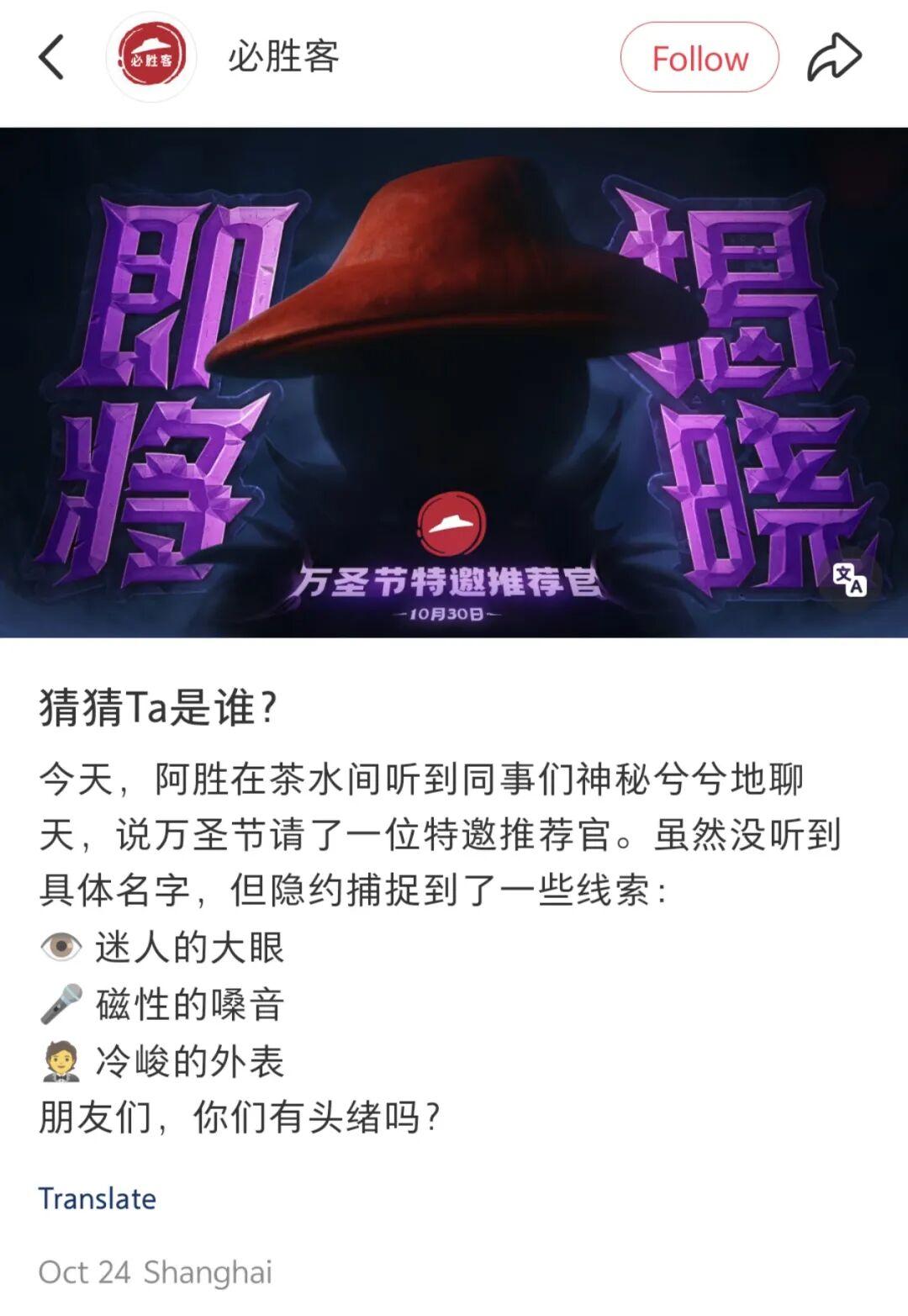
Task: Open 必胜客 profile avatar
Action: 151,57
